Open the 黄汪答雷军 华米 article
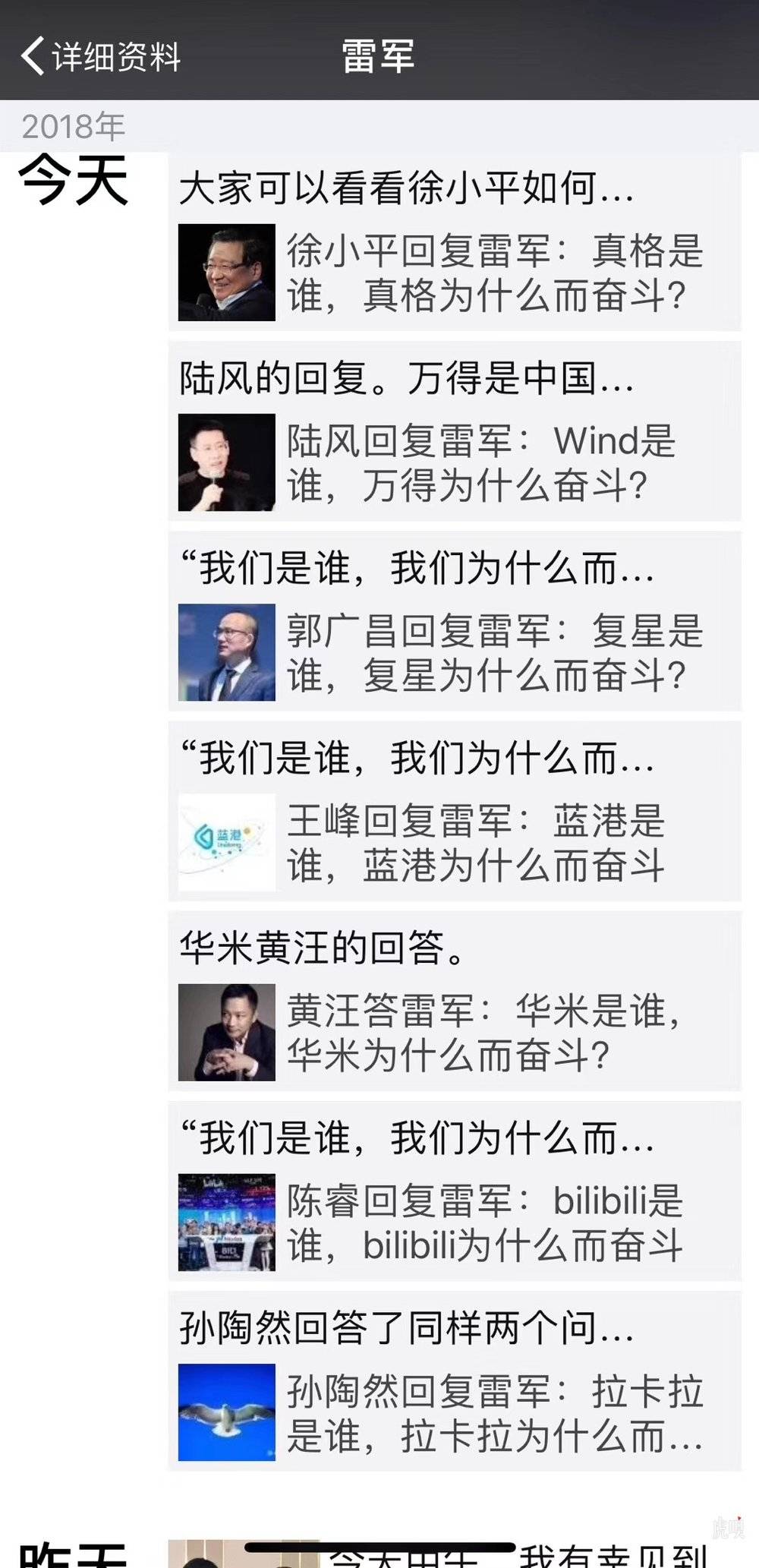Screen dimensions: 759x1568 [x=455, y=1033]
